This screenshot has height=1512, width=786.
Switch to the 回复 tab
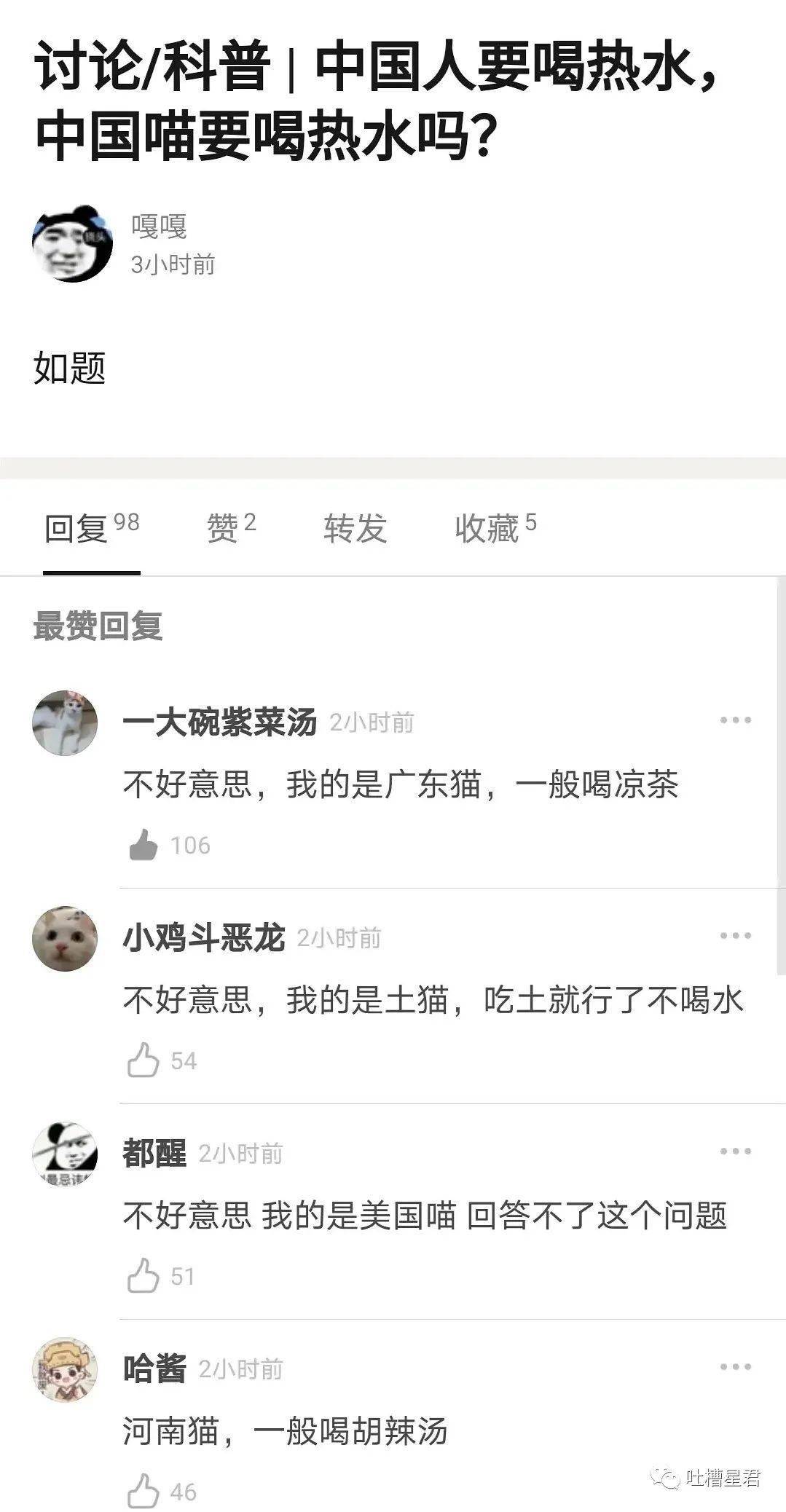coord(92,528)
